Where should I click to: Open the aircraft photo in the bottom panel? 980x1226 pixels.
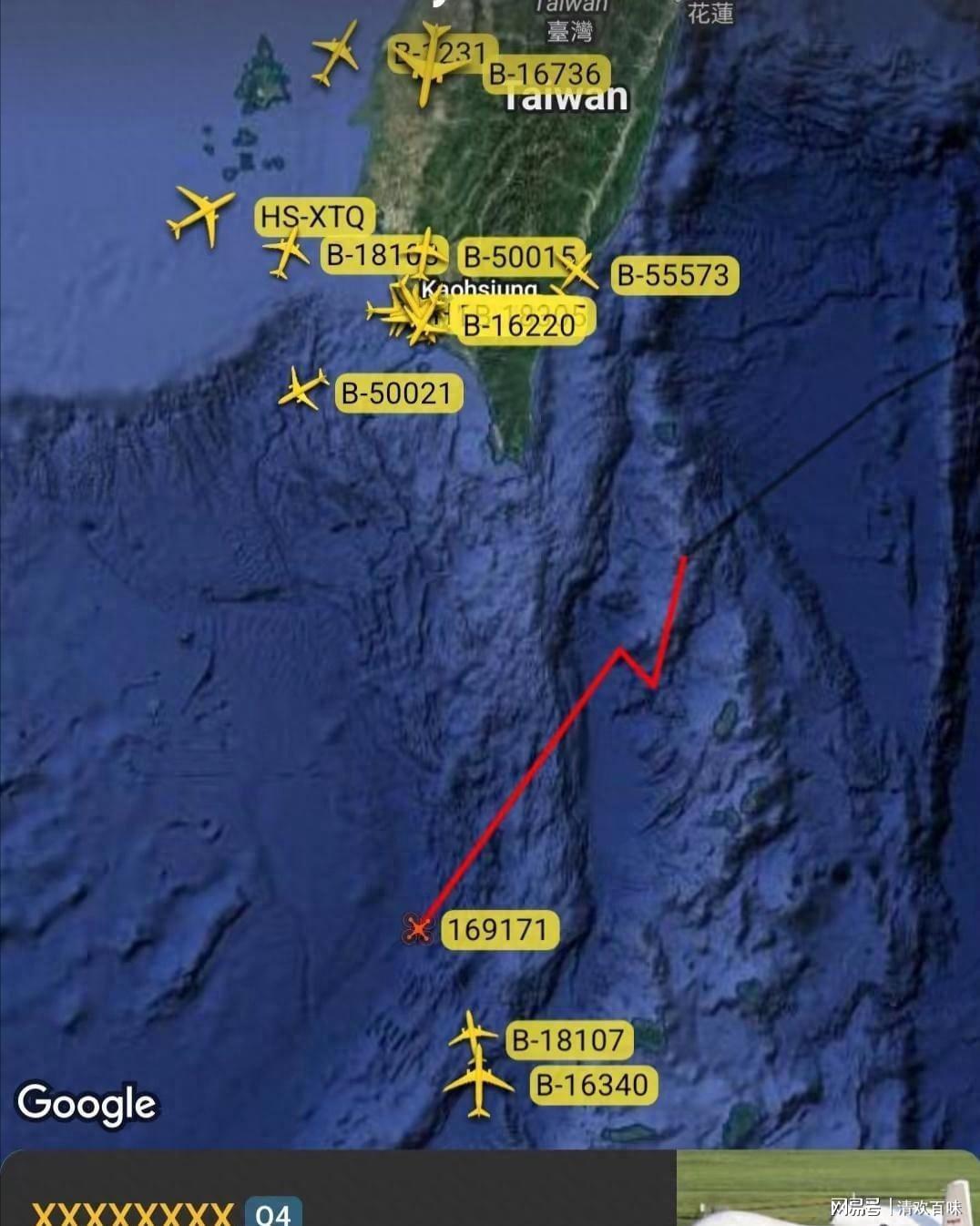(827, 1188)
